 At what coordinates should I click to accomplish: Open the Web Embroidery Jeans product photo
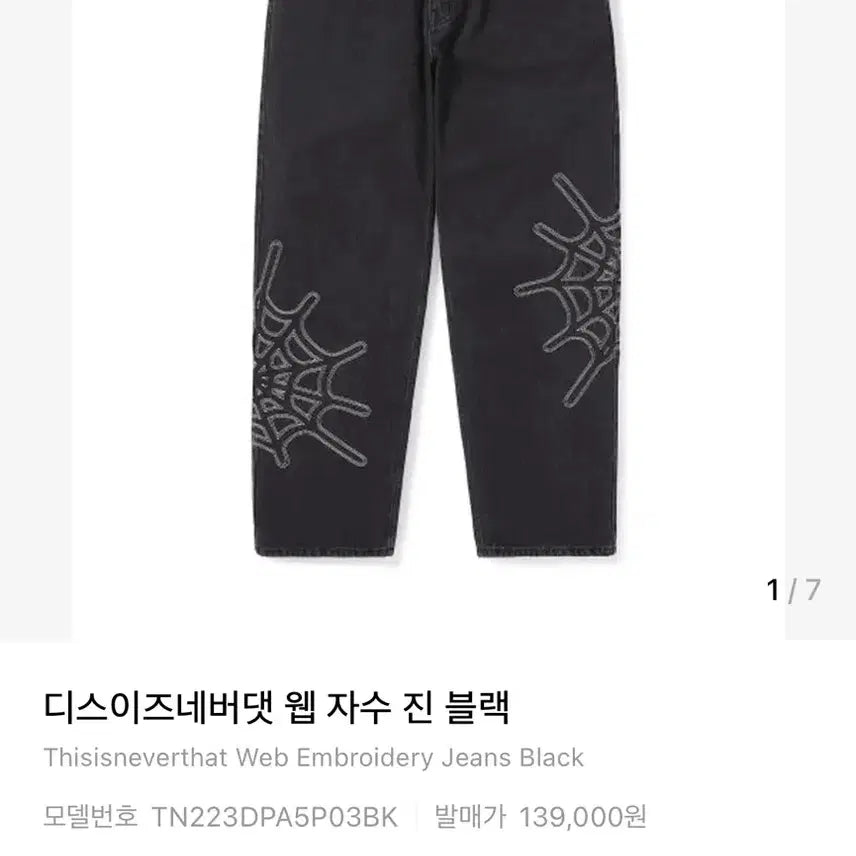tap(428, 300)
